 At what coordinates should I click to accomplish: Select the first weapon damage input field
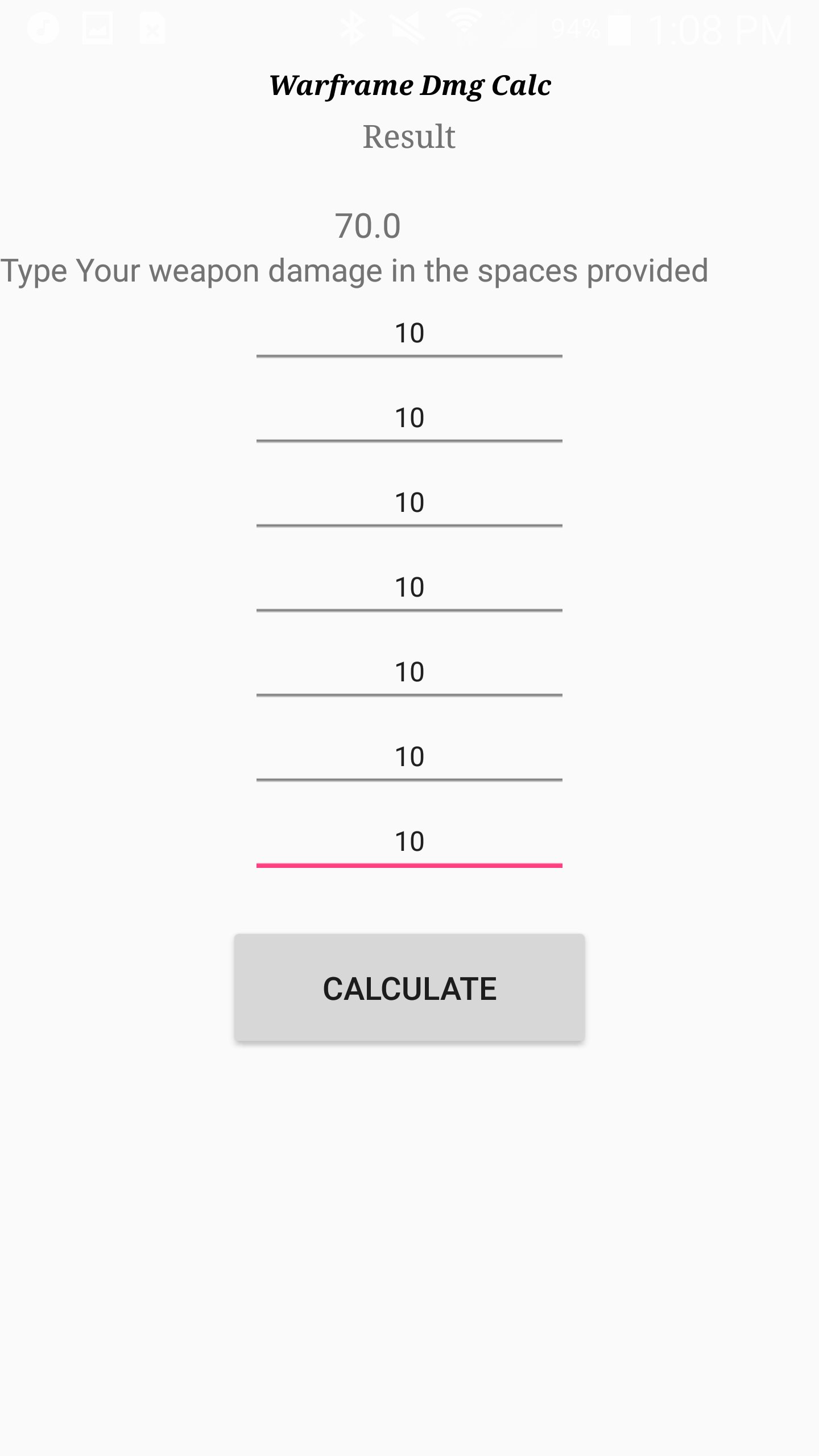(409, 333)
